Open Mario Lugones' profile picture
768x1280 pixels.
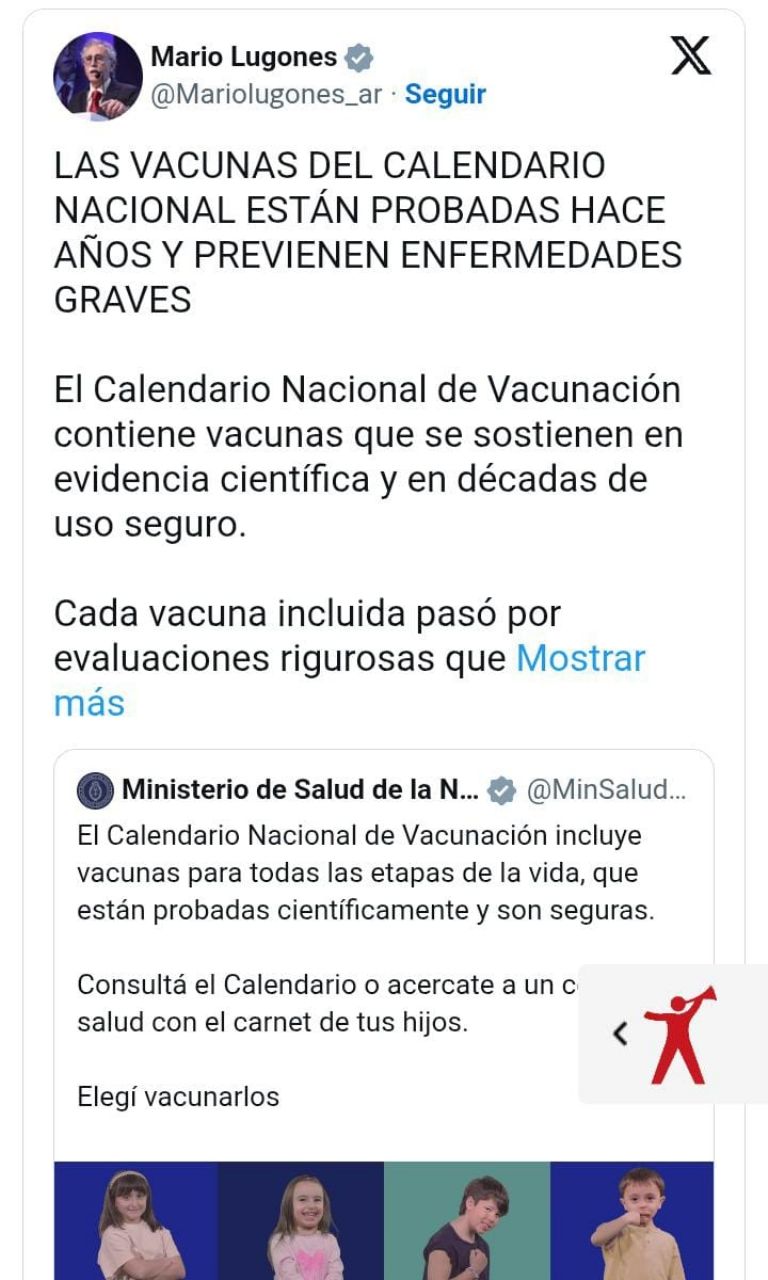click(x=98, y=76)
